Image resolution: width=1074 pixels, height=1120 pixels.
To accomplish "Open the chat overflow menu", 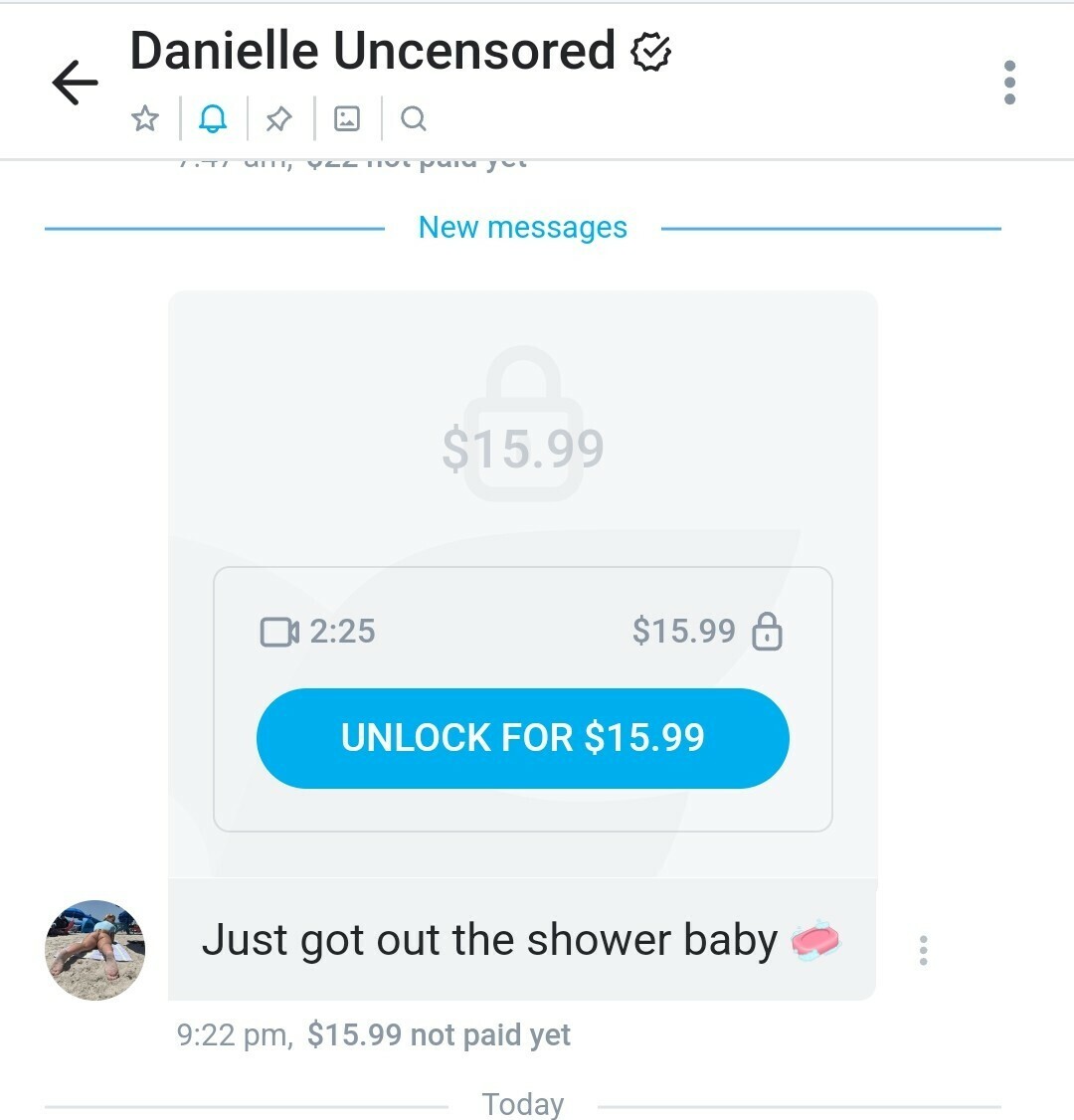I will (x=1009, y=83).
